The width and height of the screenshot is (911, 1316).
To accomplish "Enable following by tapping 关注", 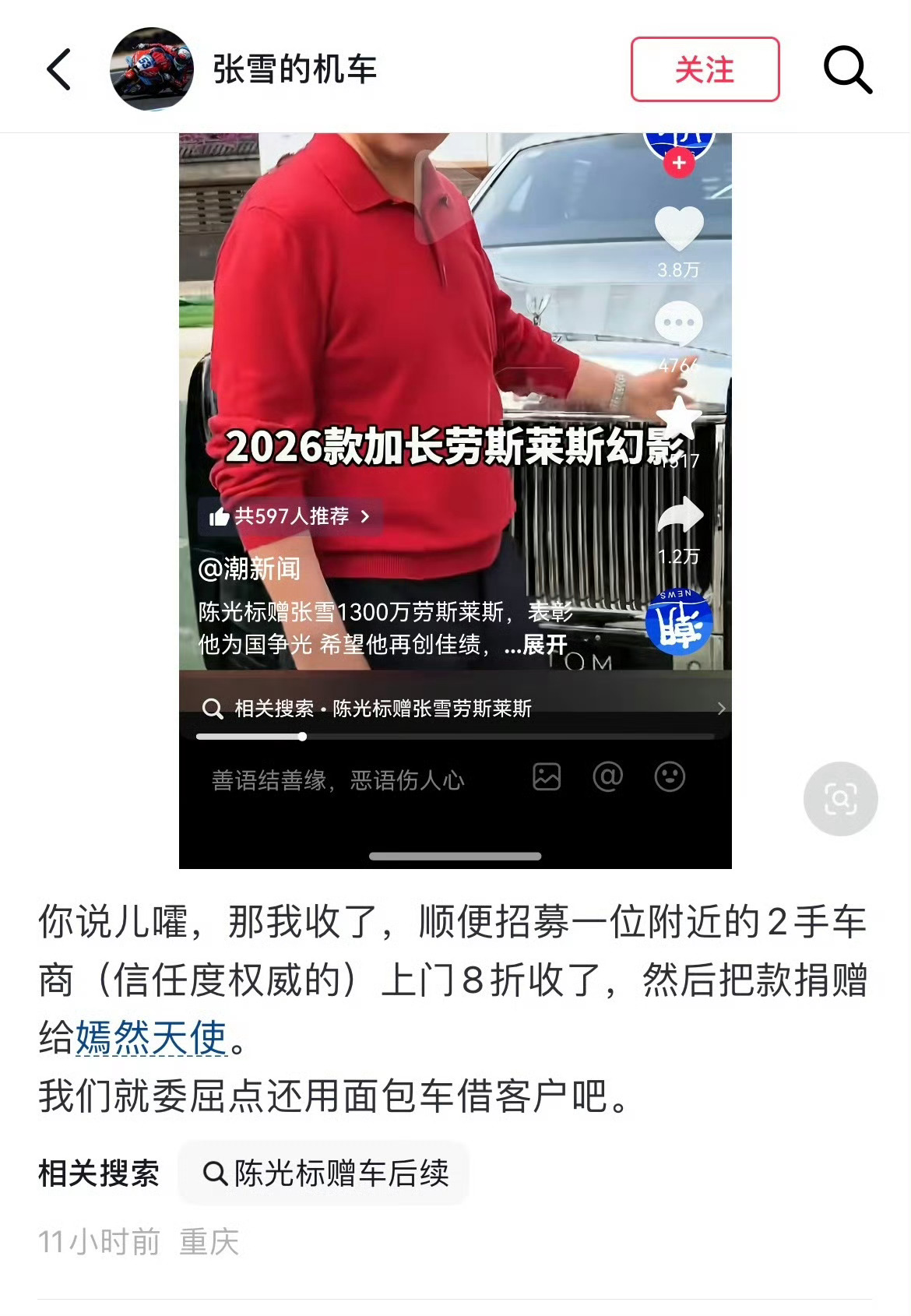I will pyautogui.click(x=705, y=69).
